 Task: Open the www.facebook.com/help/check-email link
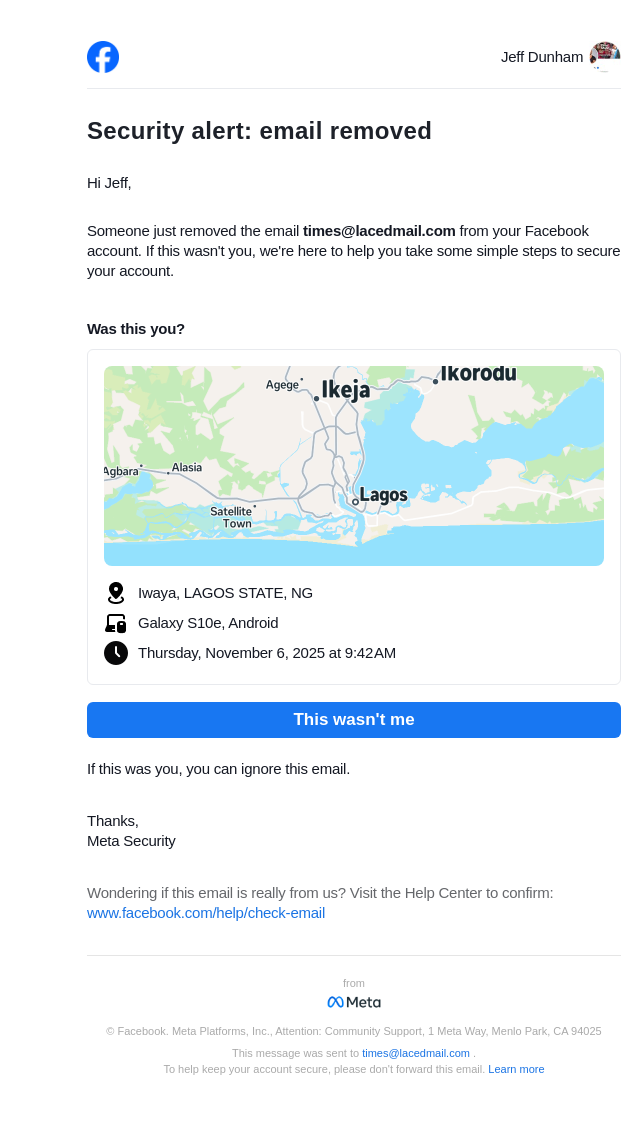point(206,913)
